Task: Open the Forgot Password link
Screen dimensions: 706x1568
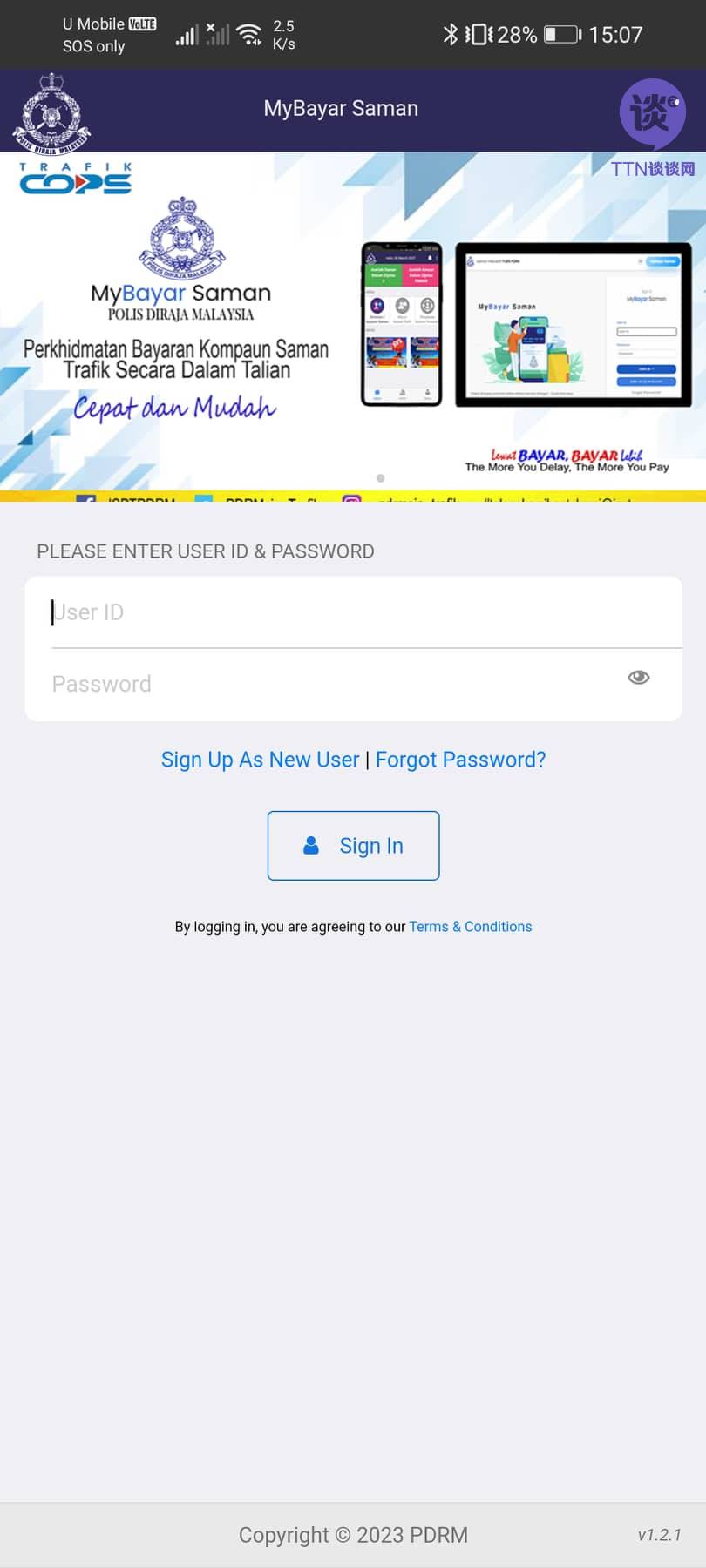Action: click(x=460, y=760)
